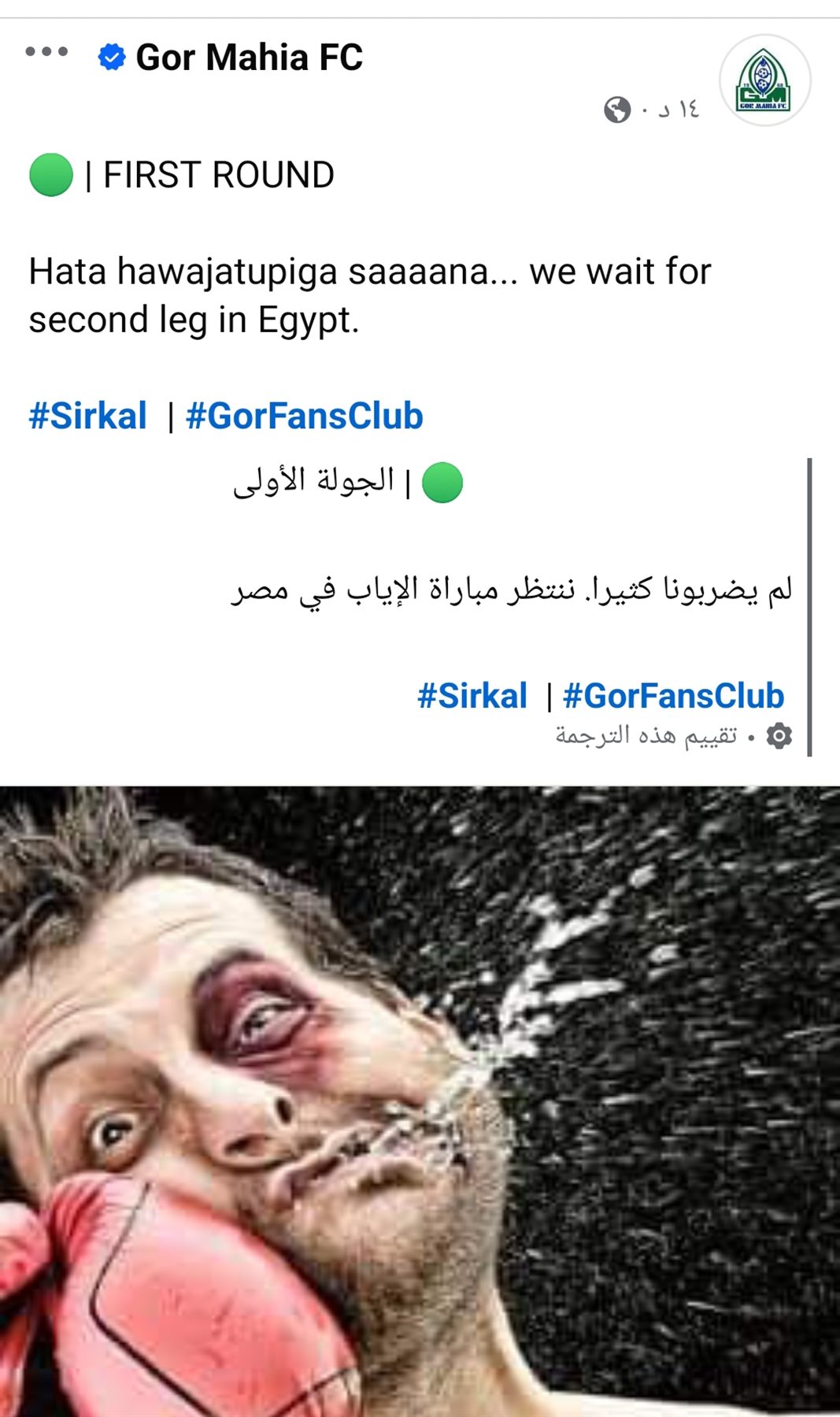840x1417 pixels.
Task: Open #GorFansClub hashtag in original post
Action: pyautogui.click(x=305, y=416)
